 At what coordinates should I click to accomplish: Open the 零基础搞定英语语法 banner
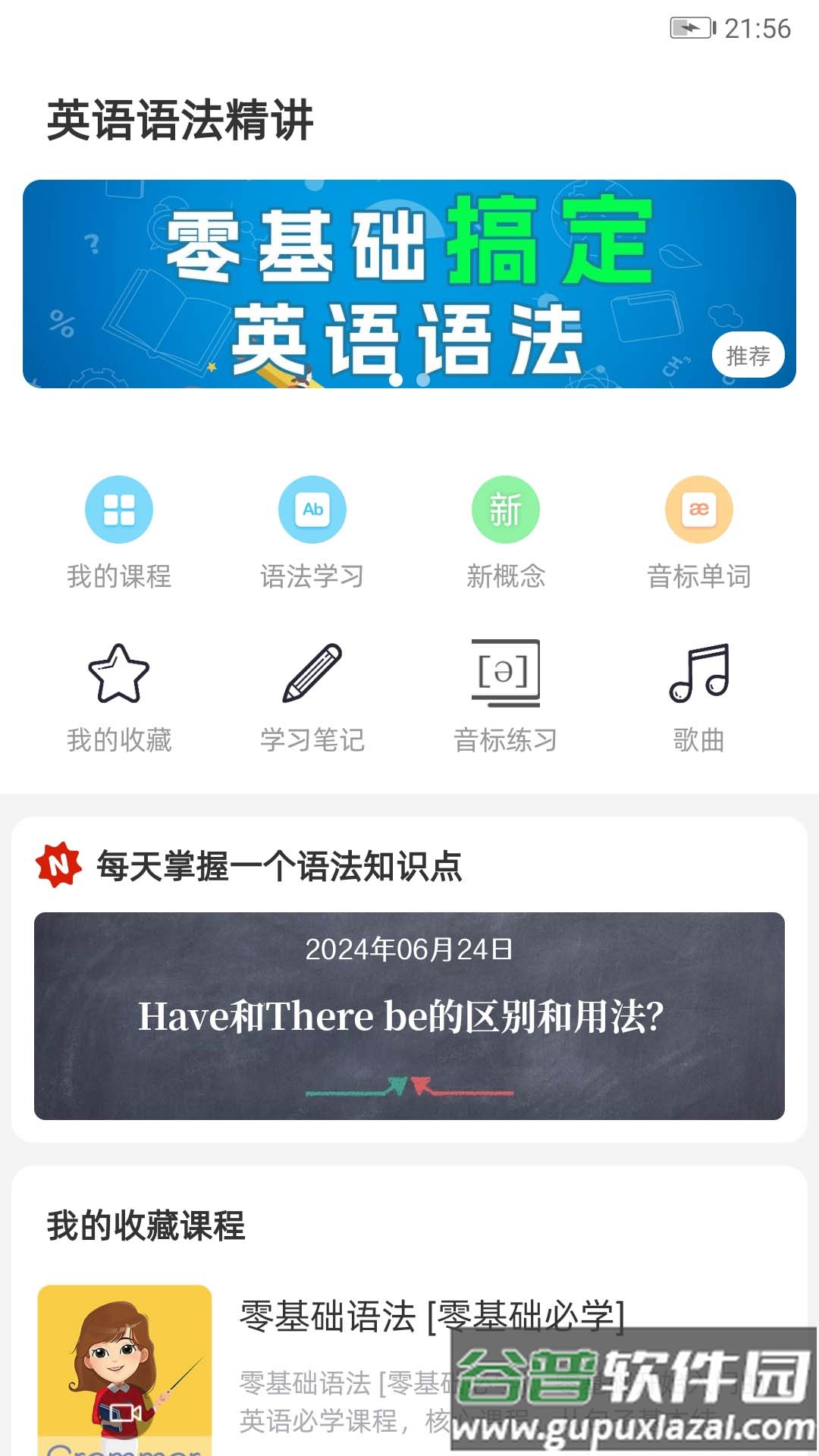click(x=409, y=284)
